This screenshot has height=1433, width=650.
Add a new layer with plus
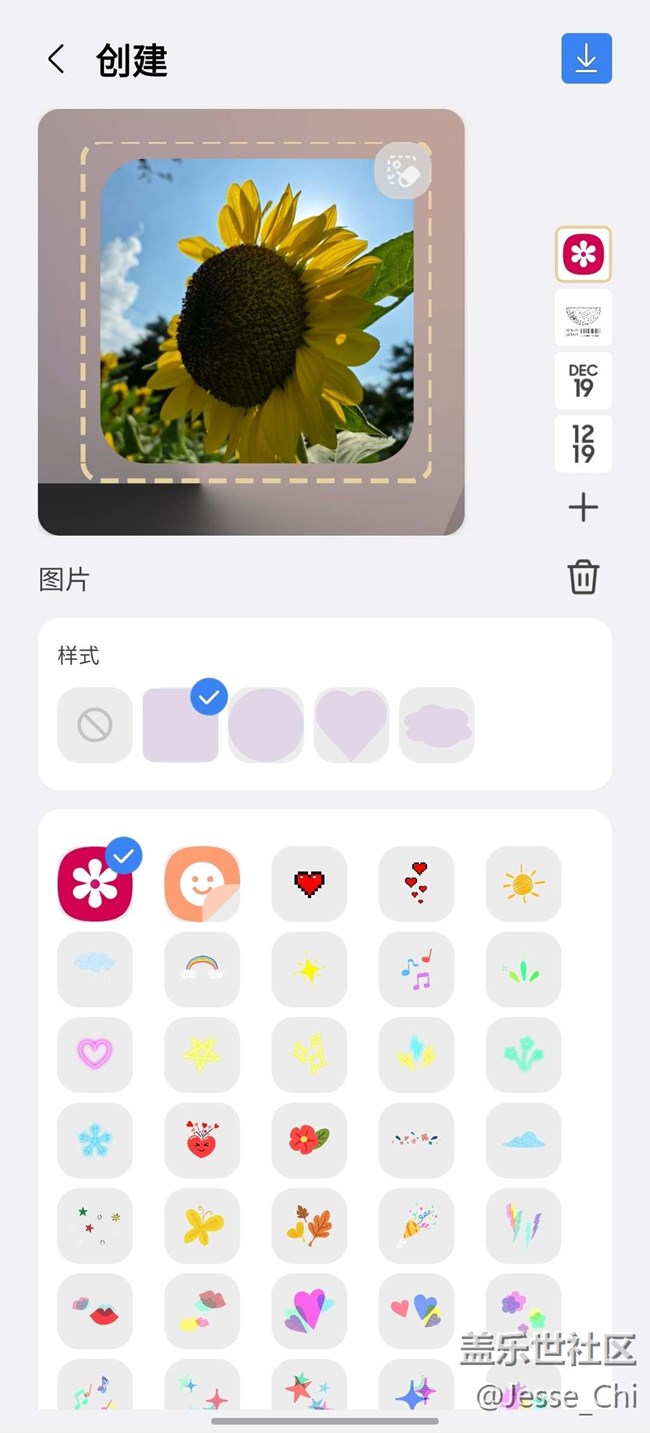tap(583, 507)
